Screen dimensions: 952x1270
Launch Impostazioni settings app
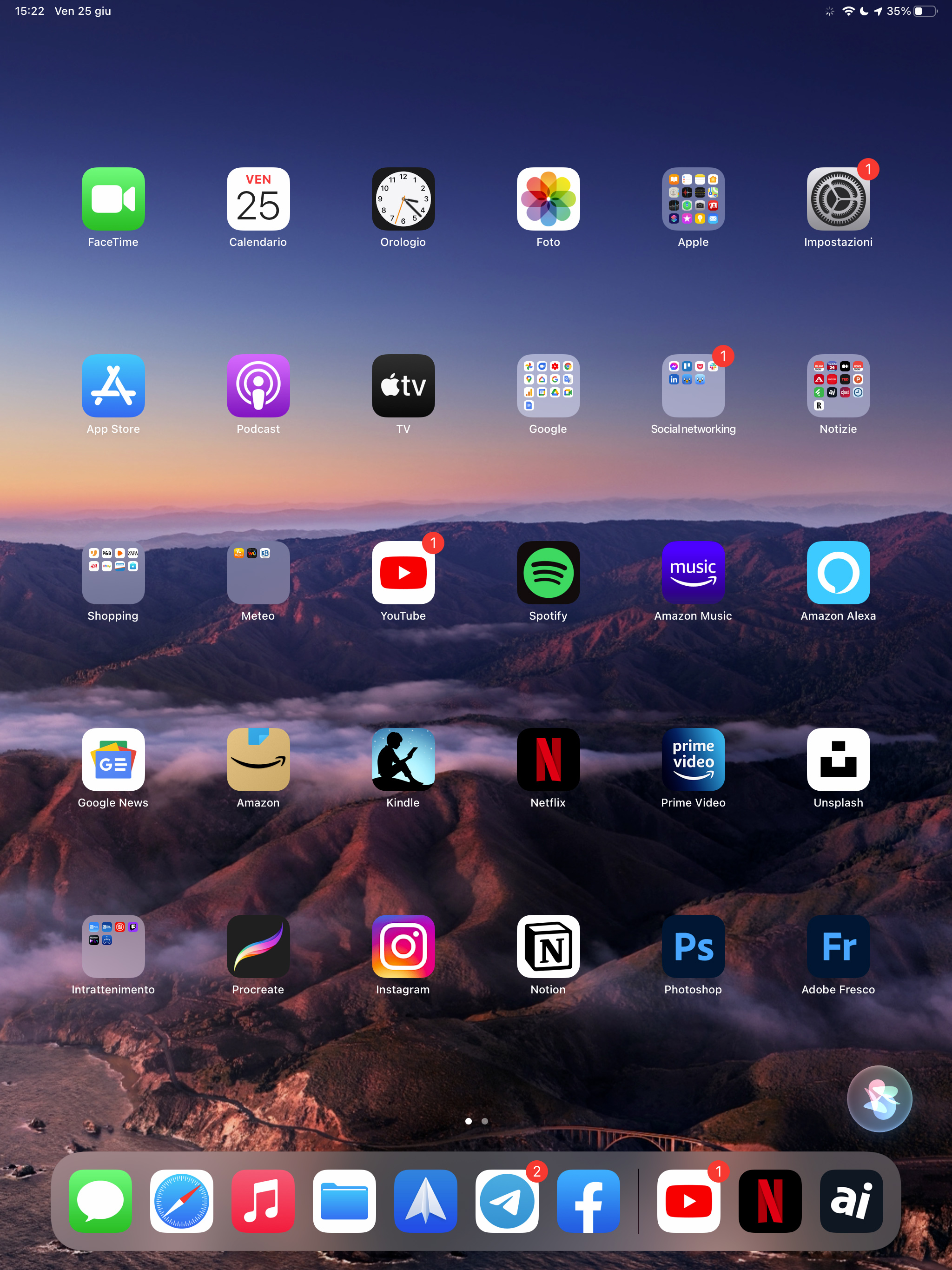coord(838,198)
